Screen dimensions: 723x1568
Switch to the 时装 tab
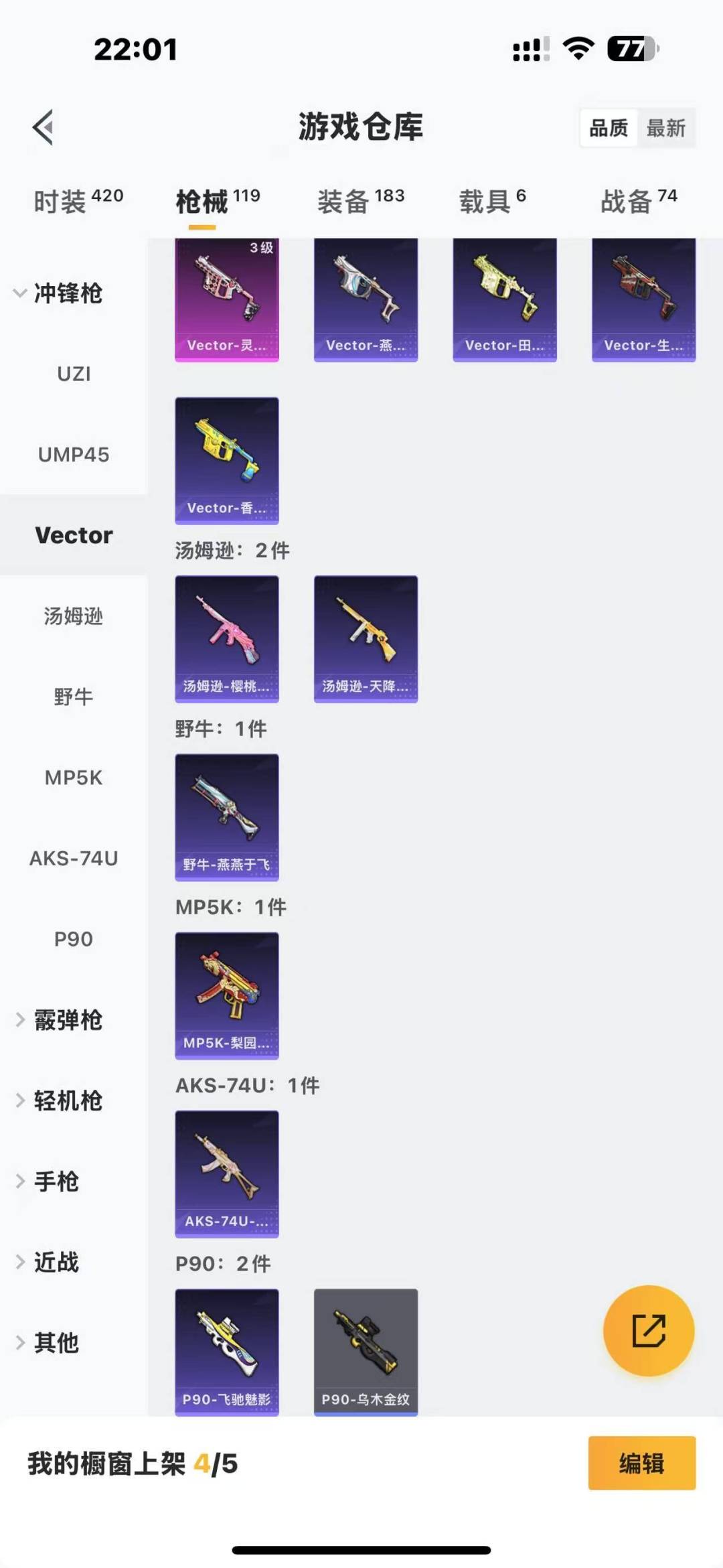(x=78, y=200)
